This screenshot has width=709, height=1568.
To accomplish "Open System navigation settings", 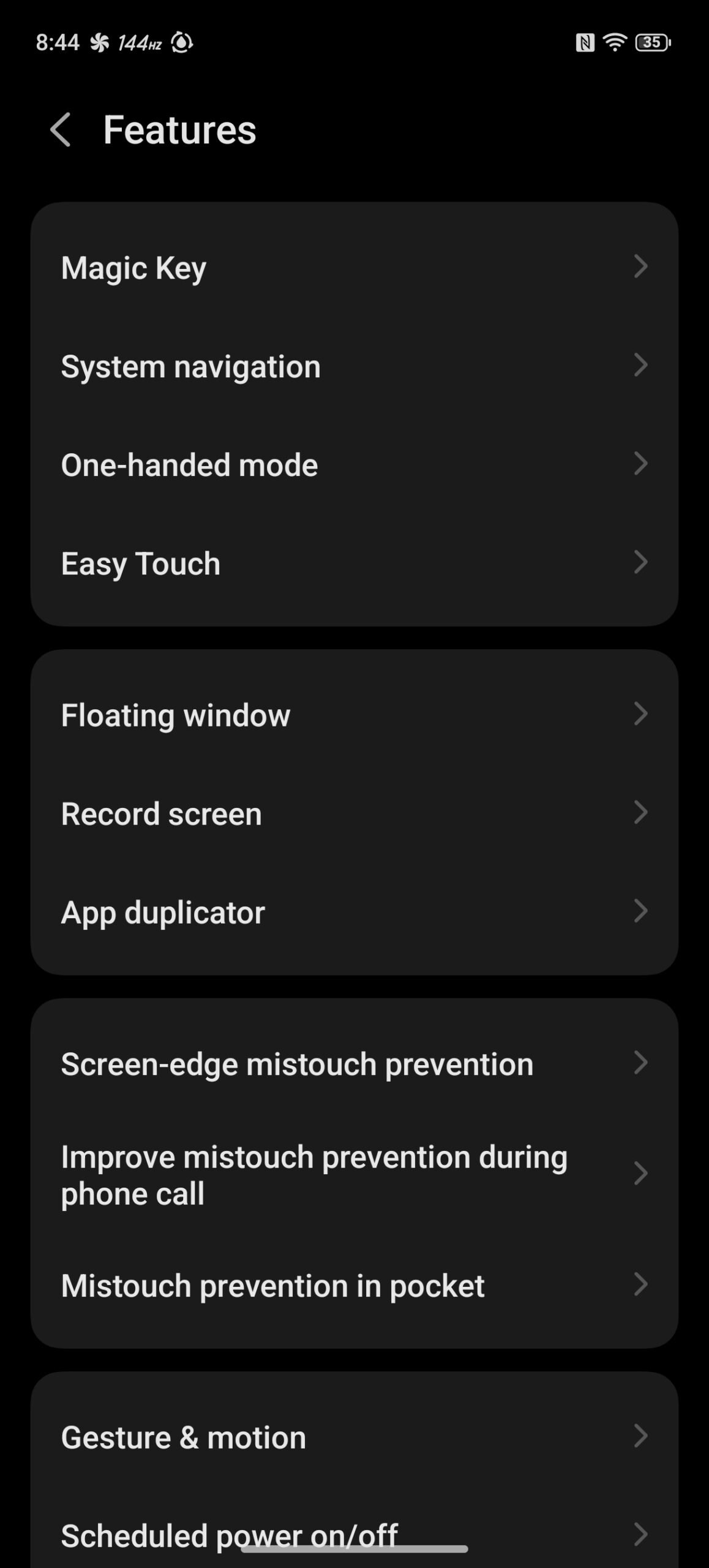I will click(354, 366).
